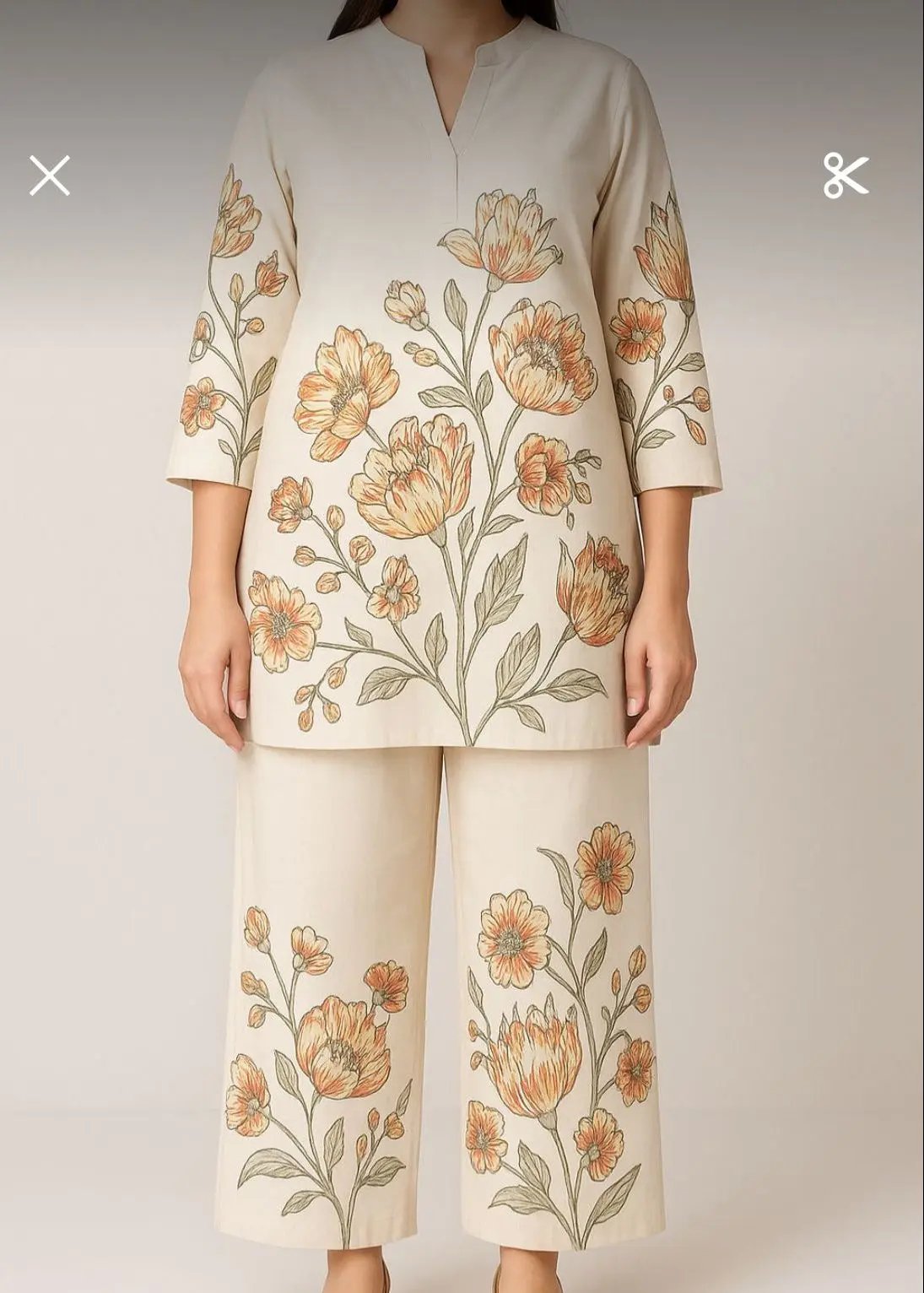Viewport: 924px width, 1293px height.
Task: Dismiss the viewer using the X control
Action: 51,175
